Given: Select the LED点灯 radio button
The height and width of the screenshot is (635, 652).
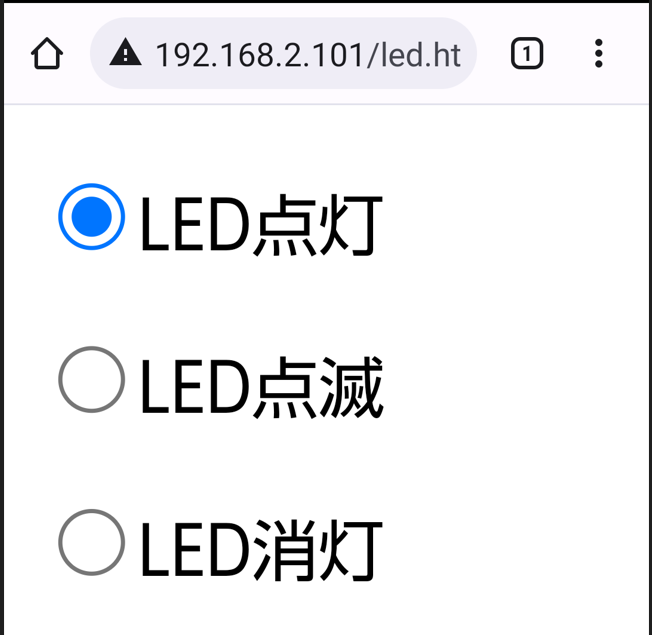Looking at the screenshot, I should tap(92, 216).
